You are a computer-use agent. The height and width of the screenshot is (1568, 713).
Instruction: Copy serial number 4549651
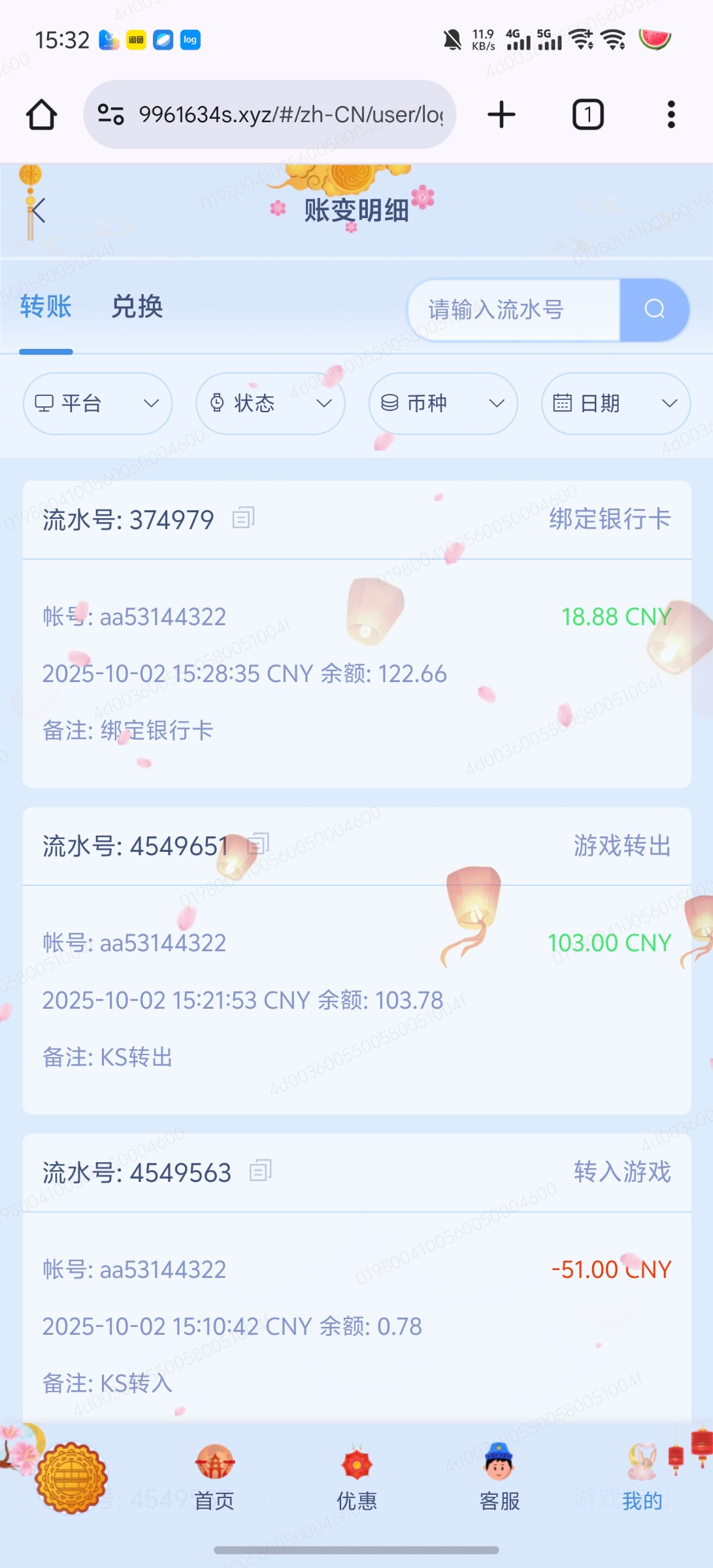pyautogui.click(x=259, y=843)
